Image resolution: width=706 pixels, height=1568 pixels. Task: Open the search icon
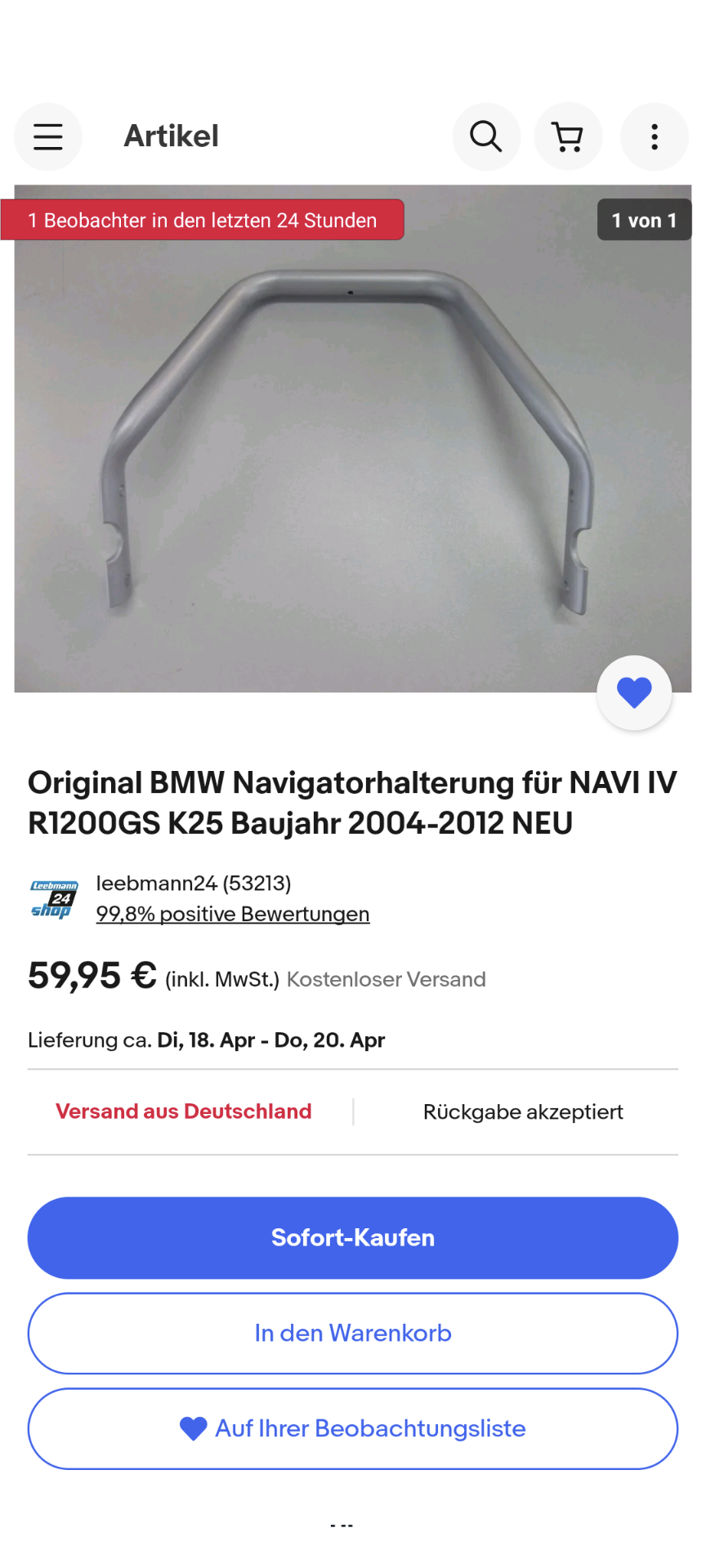(x=486, y=136)
